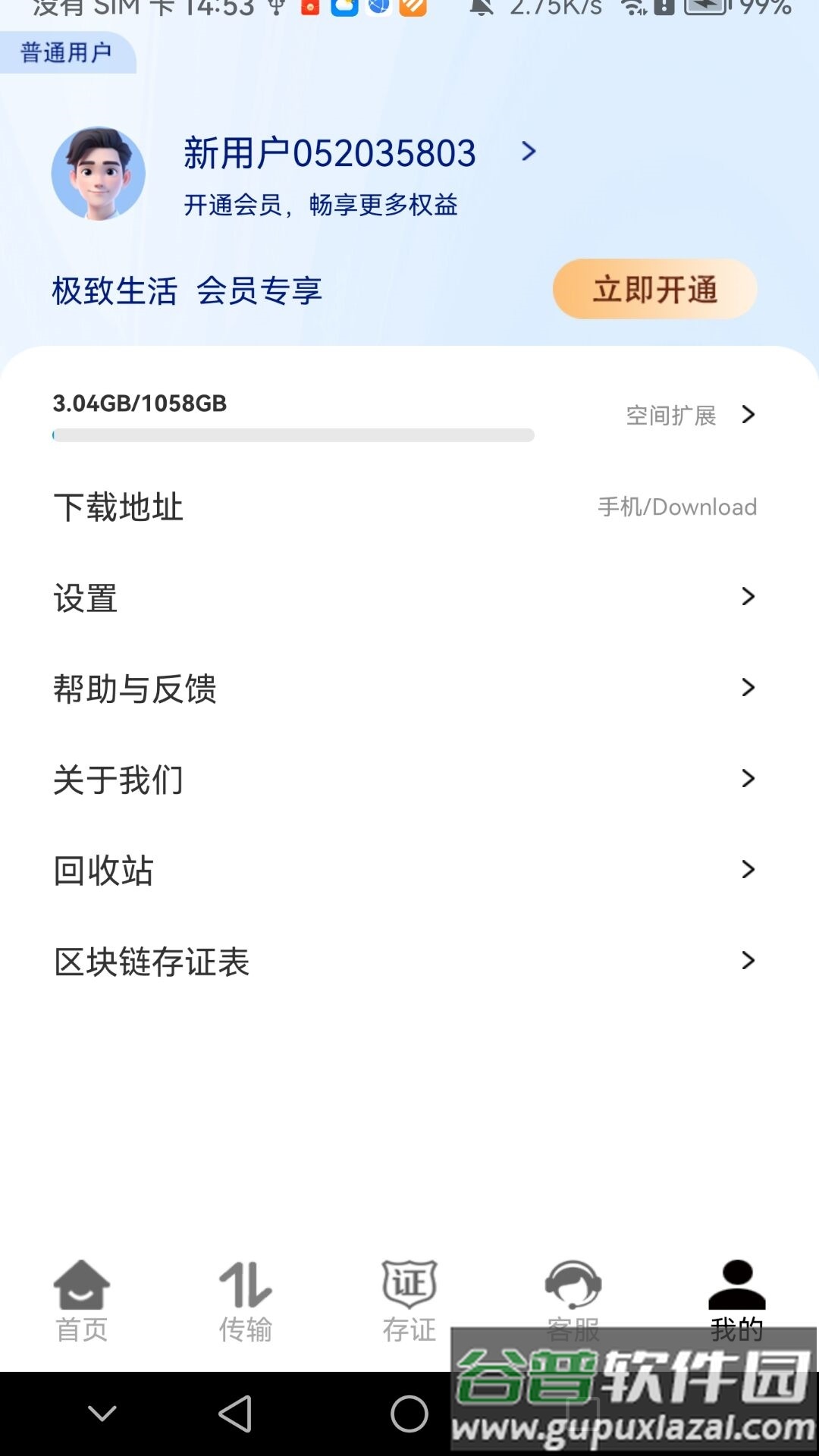Open the 空间扩展 storage expansion chevron

pos(749,415)
